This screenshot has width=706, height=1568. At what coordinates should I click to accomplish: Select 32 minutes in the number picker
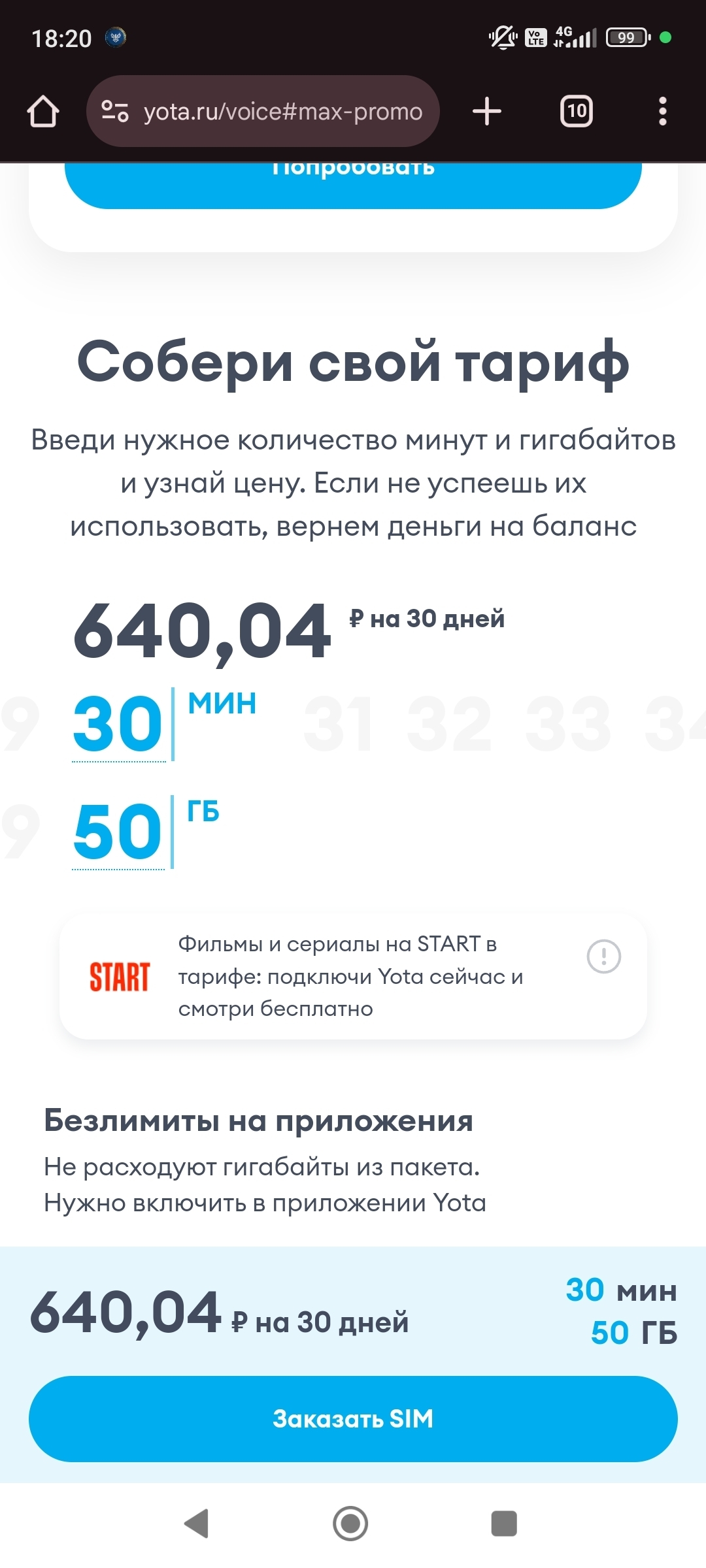[x=448, y=724]
